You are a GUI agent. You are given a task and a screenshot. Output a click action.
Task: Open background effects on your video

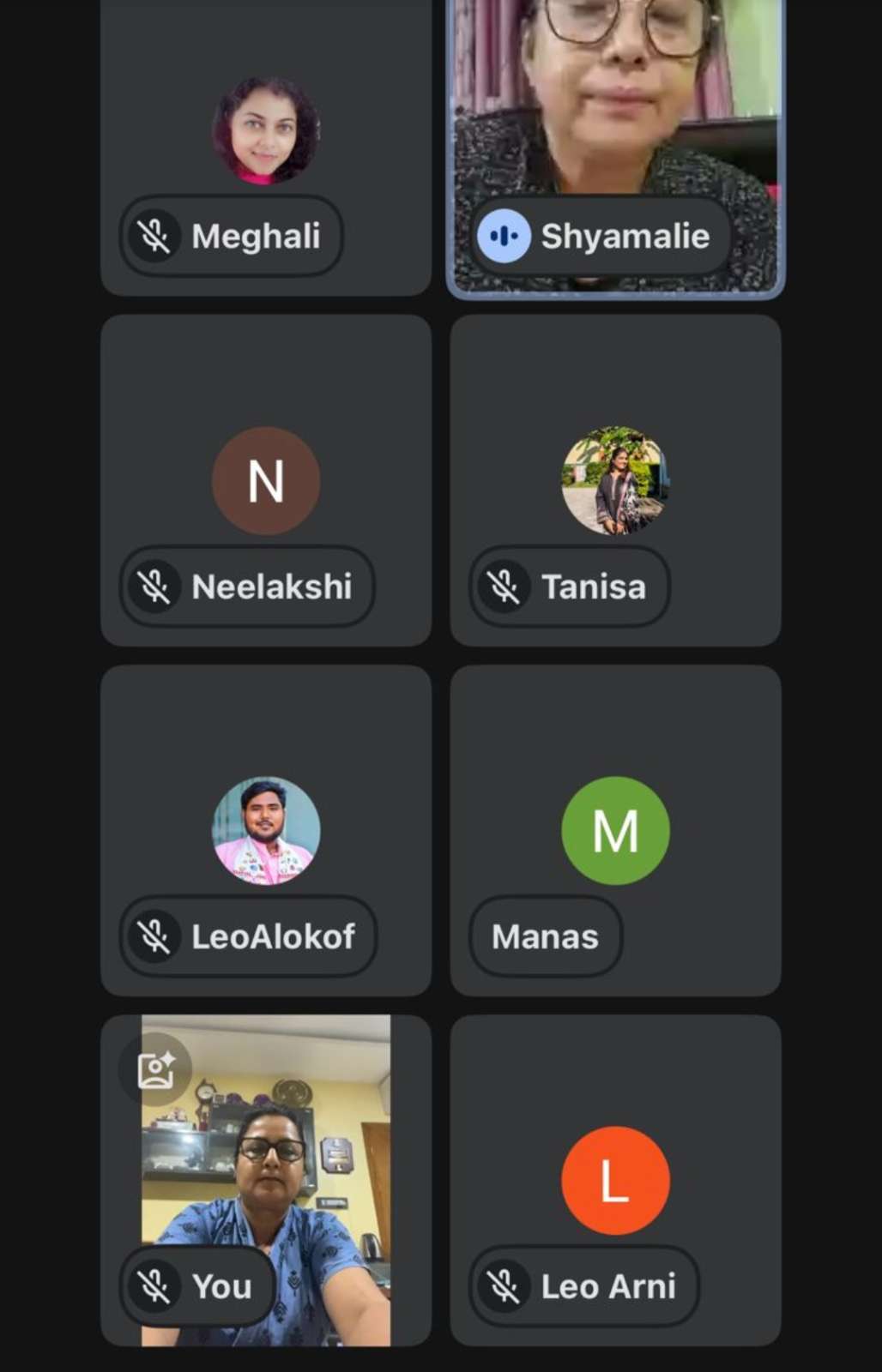pyautogui.click(x=155, y=1069)
